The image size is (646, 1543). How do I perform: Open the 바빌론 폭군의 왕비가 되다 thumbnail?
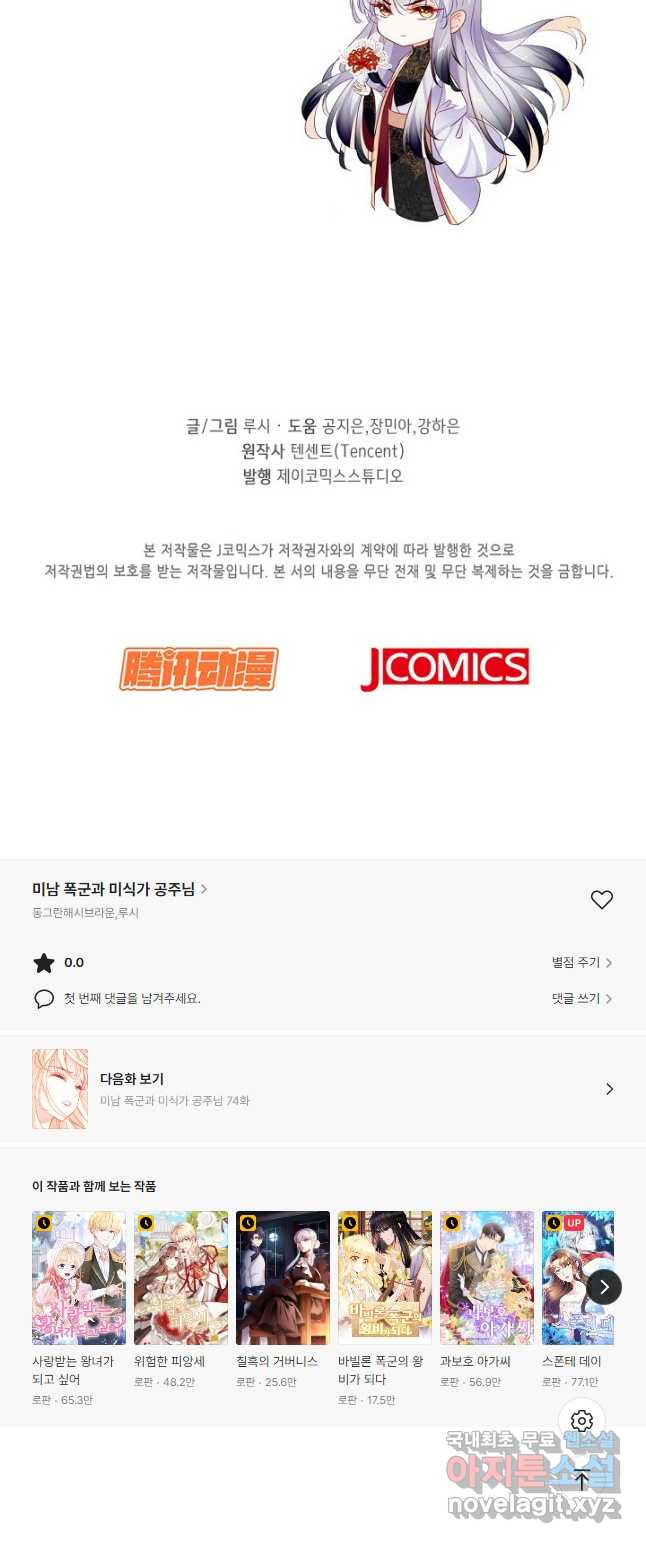click(385, 1278)
